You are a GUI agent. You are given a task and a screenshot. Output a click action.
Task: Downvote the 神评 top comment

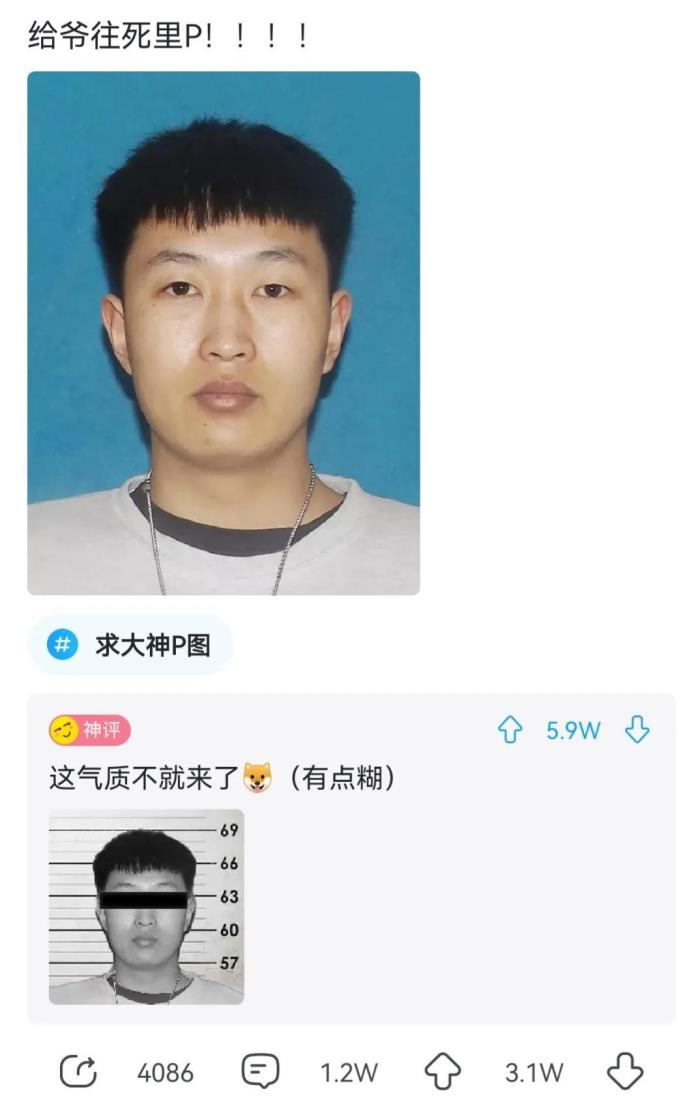[x=637, y=731]
